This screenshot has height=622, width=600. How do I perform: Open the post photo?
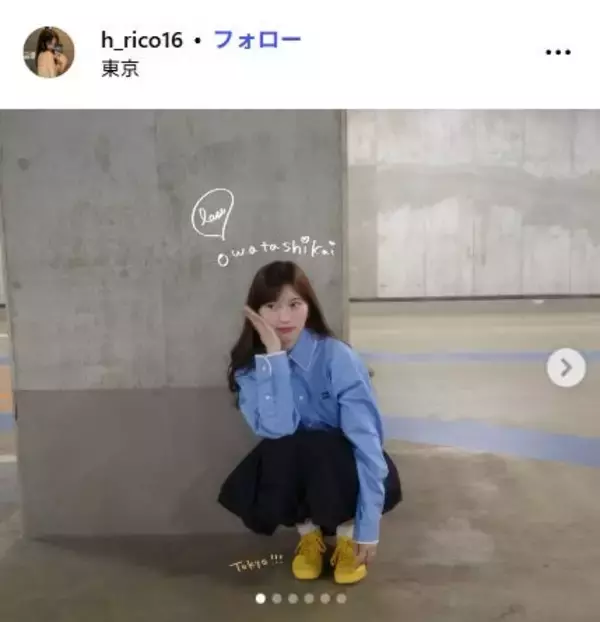click(x=300, y=360)
